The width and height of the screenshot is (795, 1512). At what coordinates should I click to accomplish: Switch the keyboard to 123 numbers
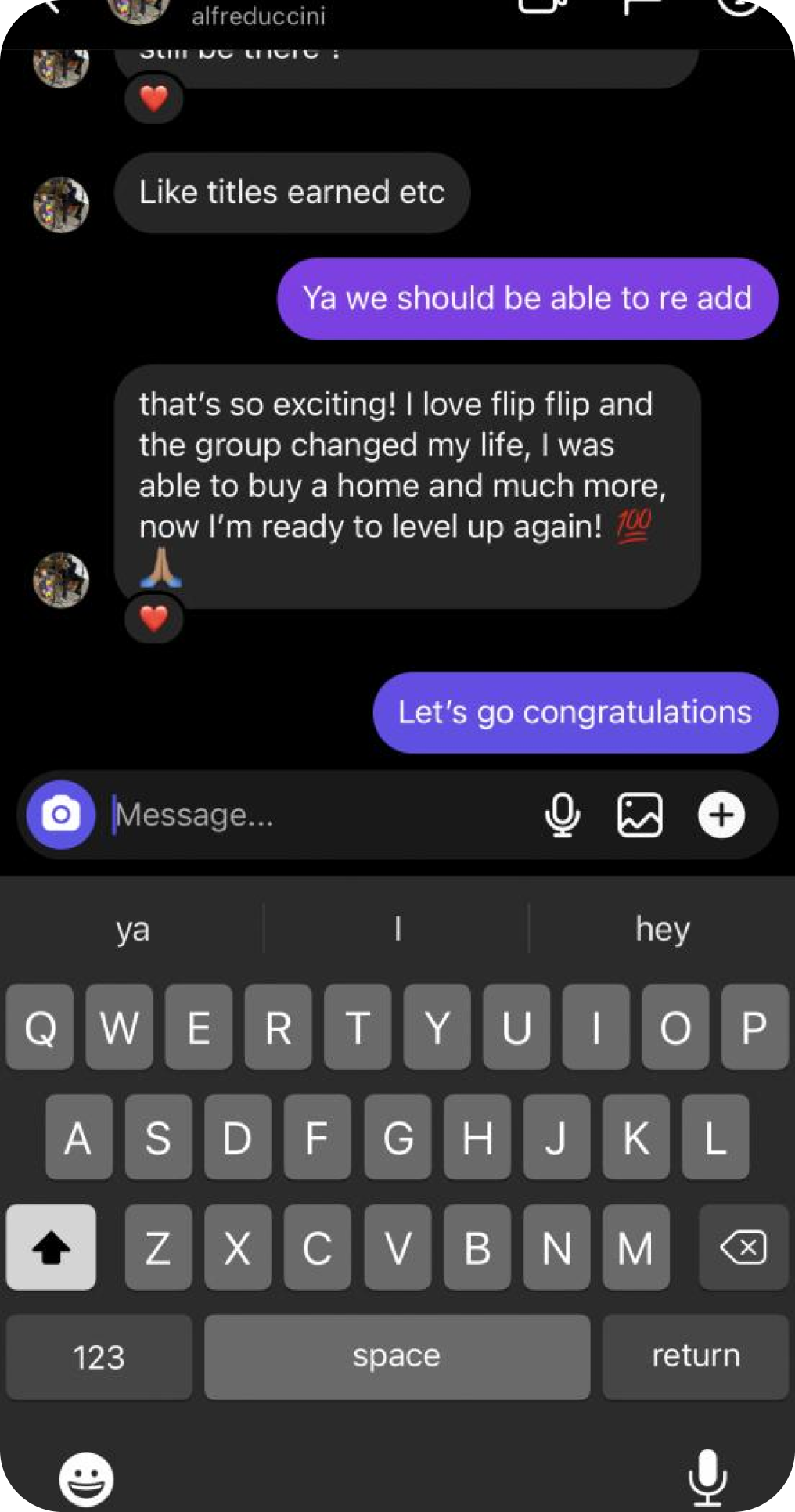(x=99, y=1356)
